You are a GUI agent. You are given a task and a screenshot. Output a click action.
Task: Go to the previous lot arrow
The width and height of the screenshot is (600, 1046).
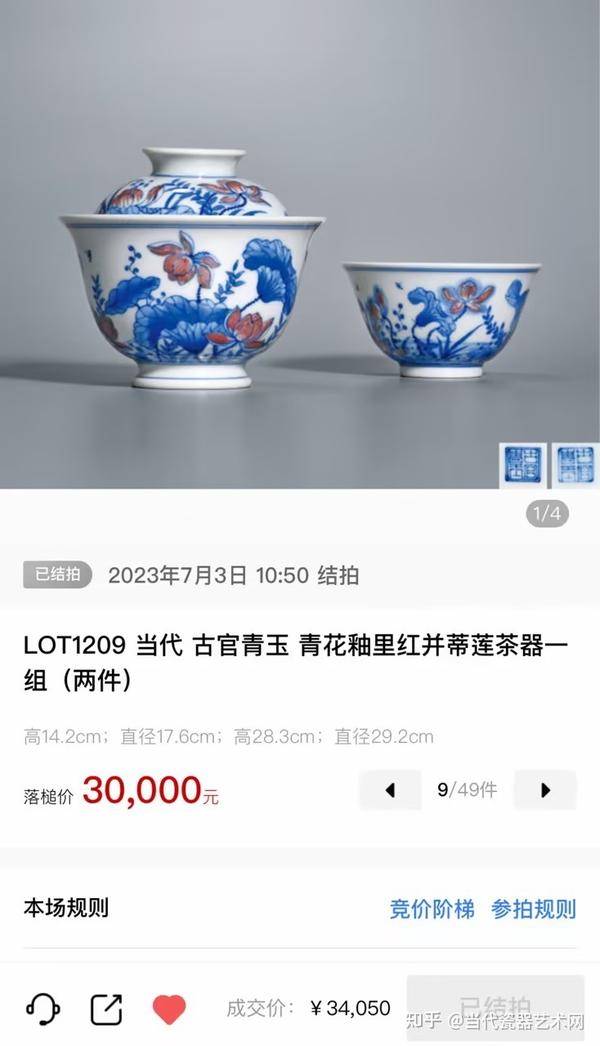click(x=390, y=791)
